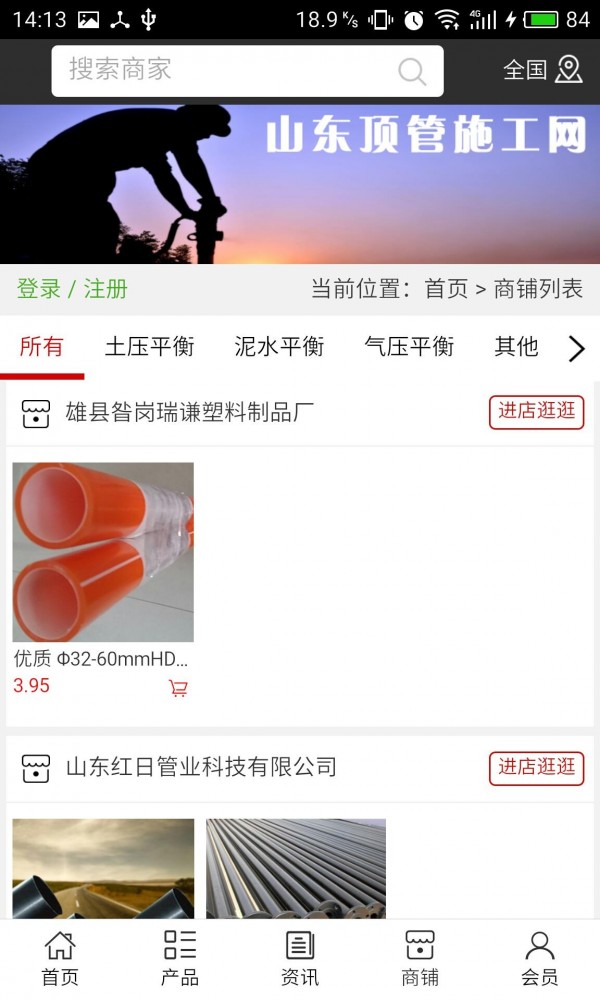Open the 全国 location selector
The width and height of the screenshot is (600, 1000).
542,69
